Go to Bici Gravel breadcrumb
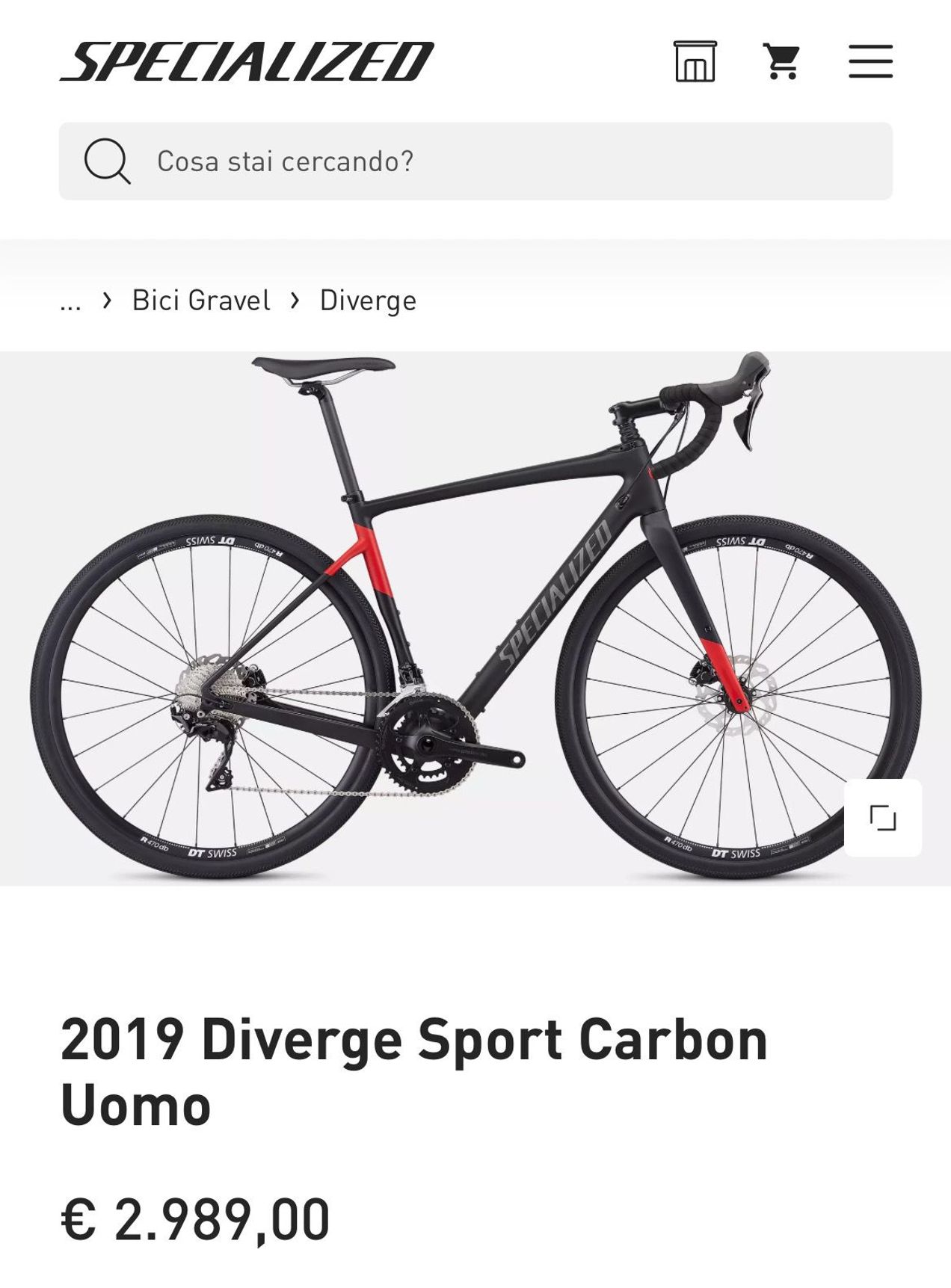 click(200, 301)
